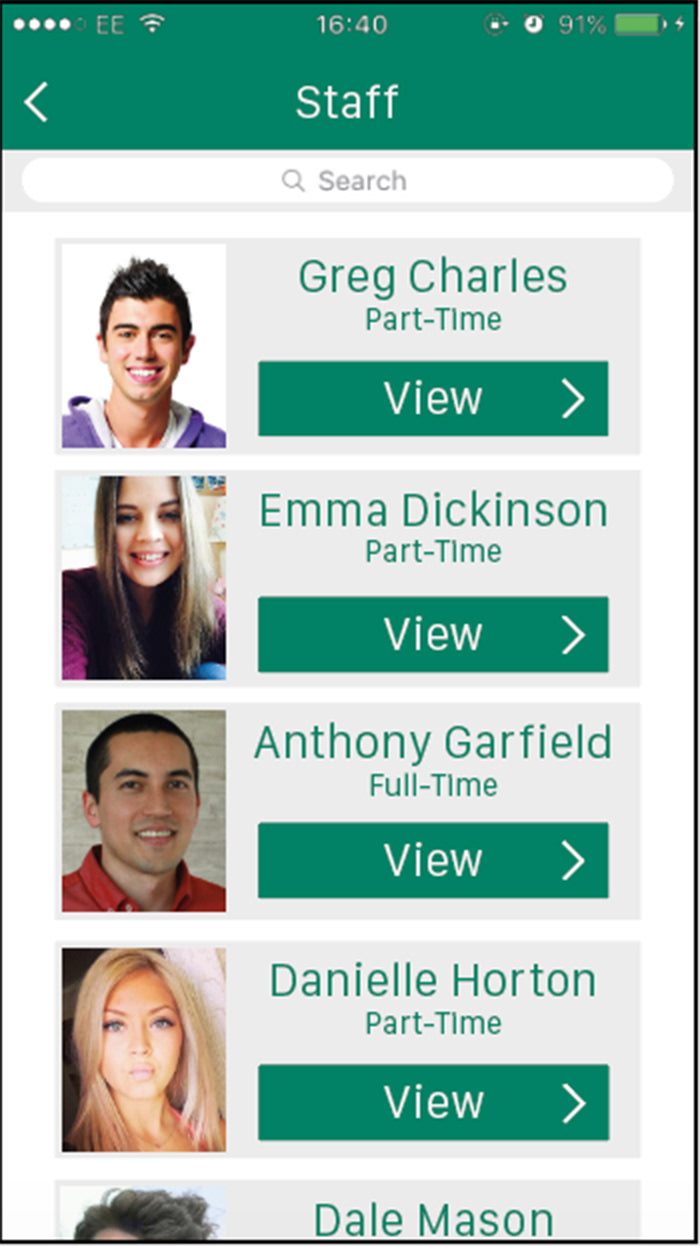View Anthony Garfield's profile
Viewport: 700px width, 1246px height.
click(x=433, y=860)
